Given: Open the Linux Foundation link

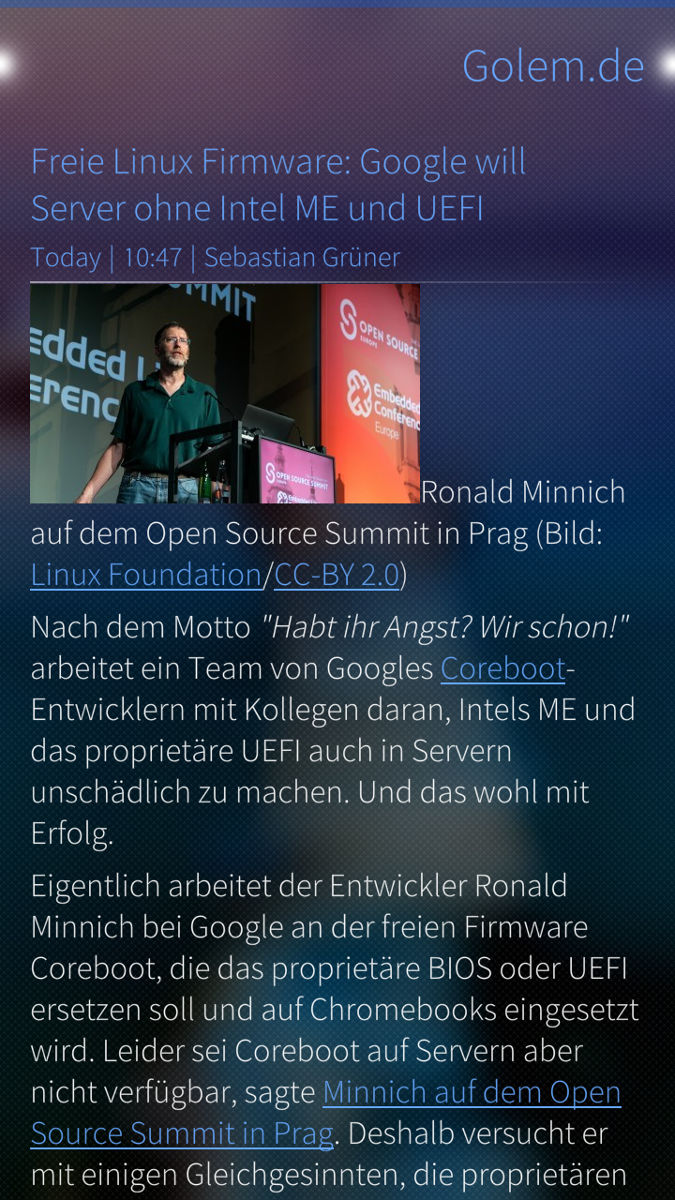Looking at the screenshot, I should pos(146,575).
